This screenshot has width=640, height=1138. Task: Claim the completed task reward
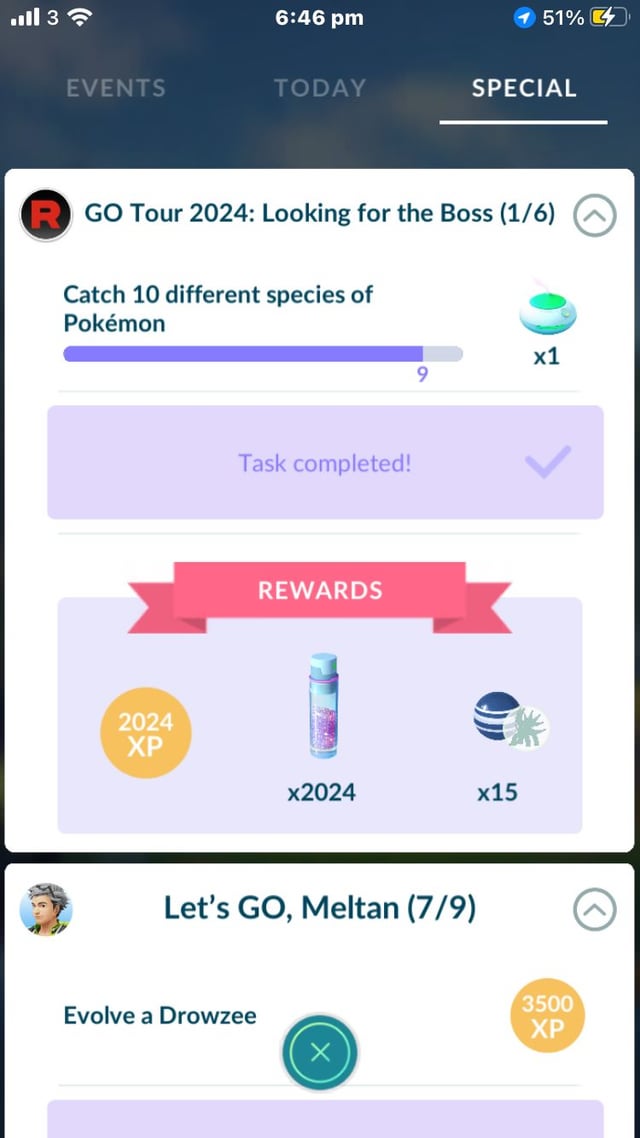tap(325, 463)
